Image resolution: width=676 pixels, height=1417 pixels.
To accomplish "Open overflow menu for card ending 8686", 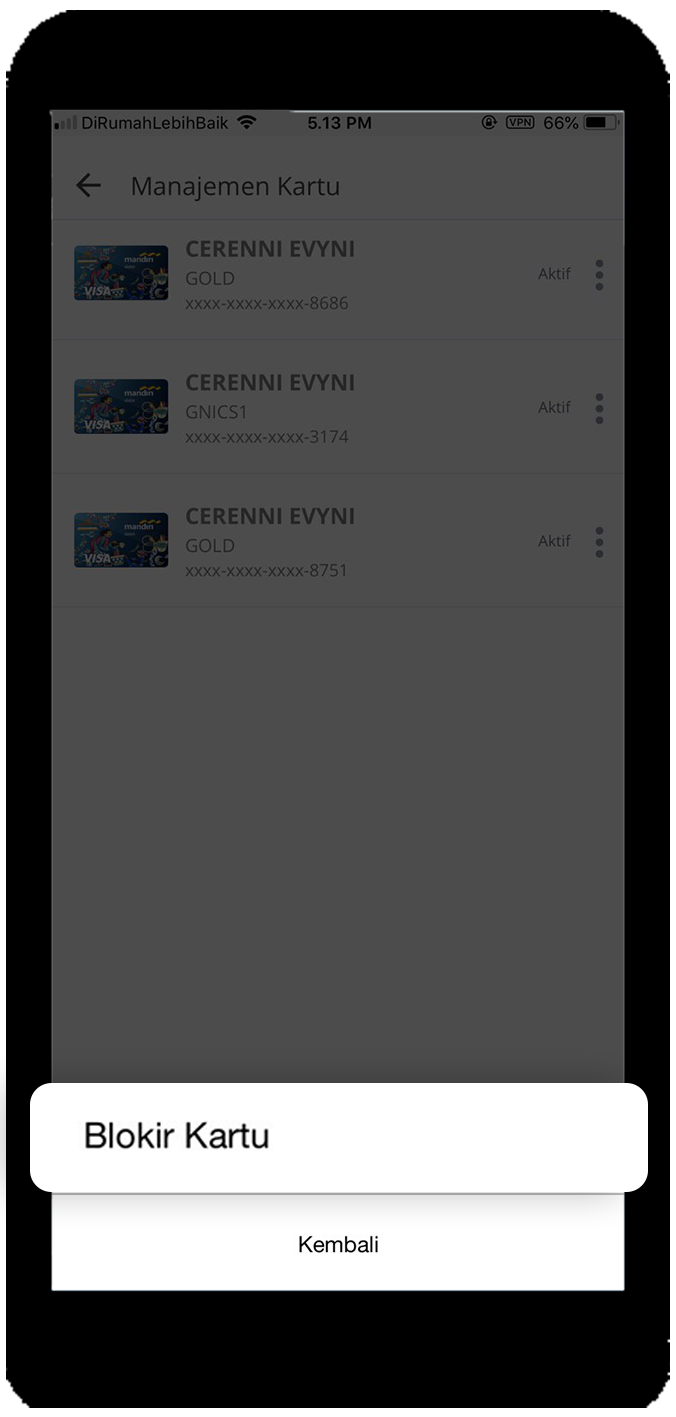I will (599, 274).
